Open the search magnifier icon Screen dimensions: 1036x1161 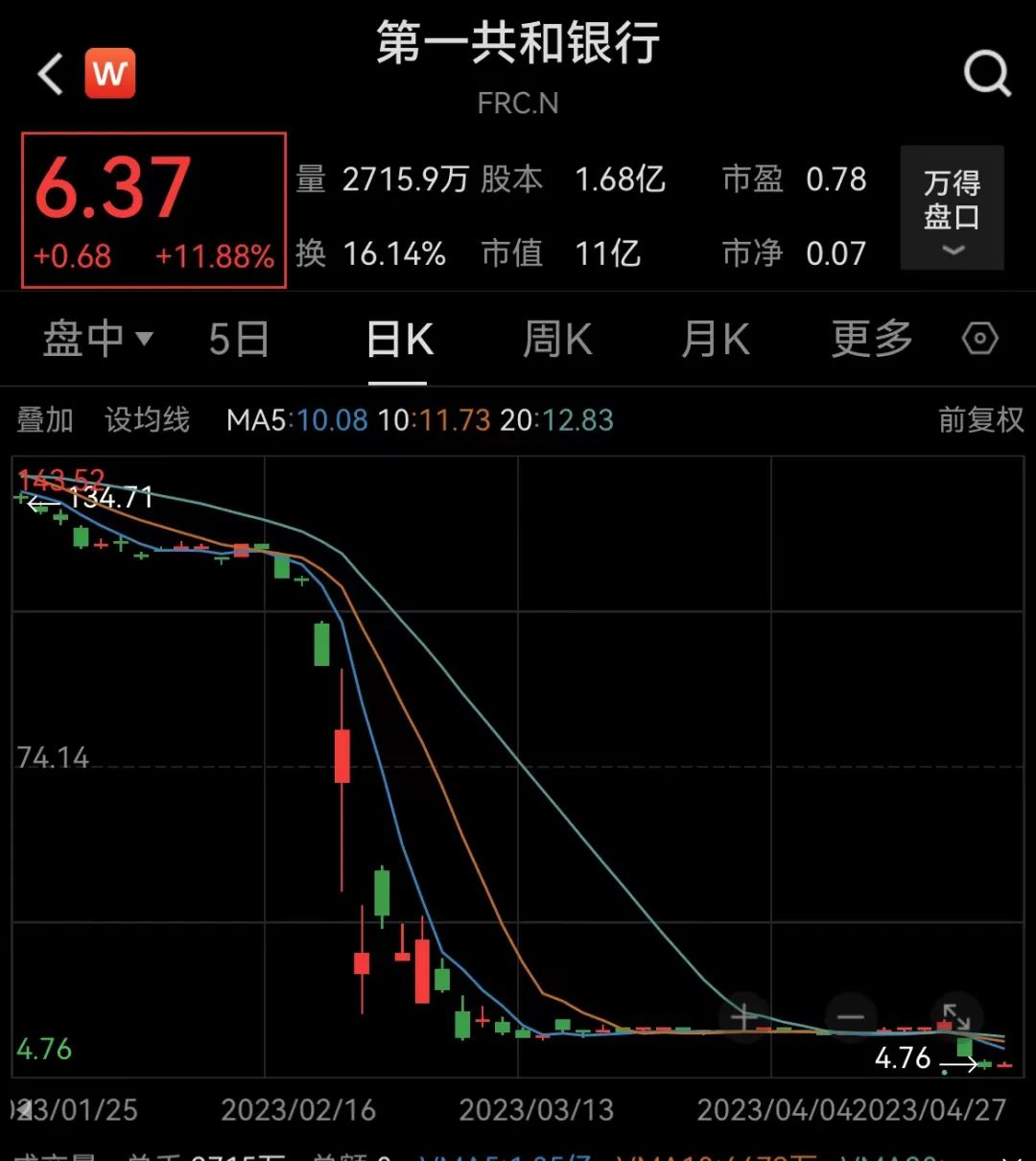tap(987, 73)
